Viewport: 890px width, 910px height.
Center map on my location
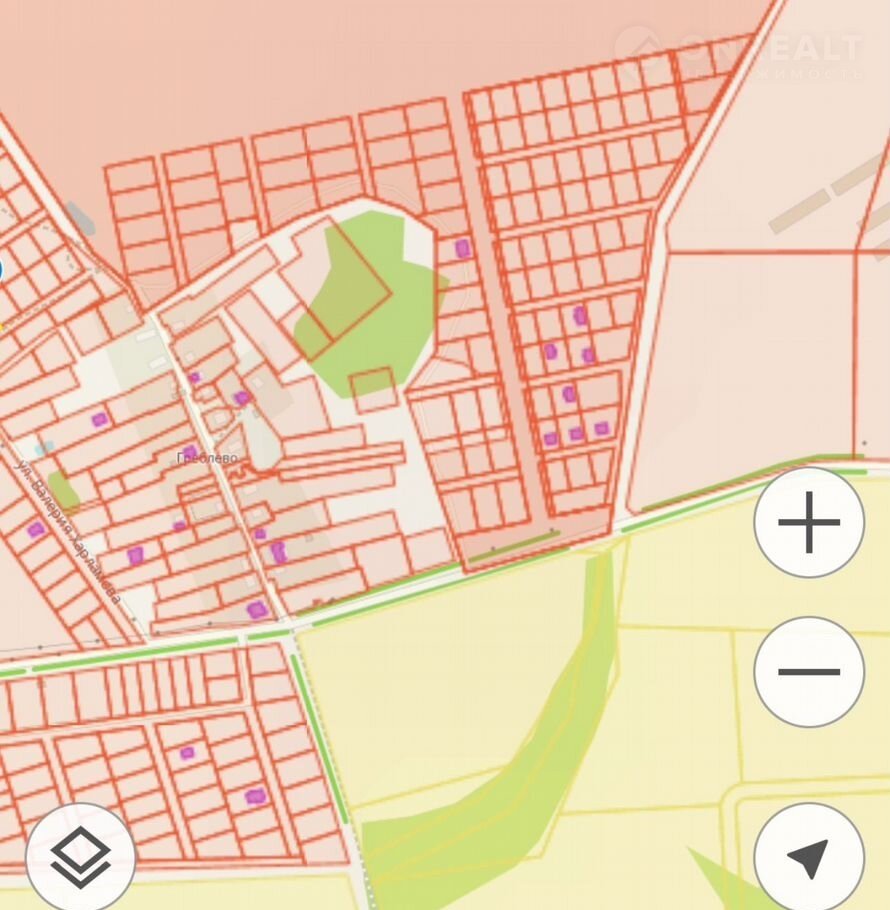pos(808,857)
